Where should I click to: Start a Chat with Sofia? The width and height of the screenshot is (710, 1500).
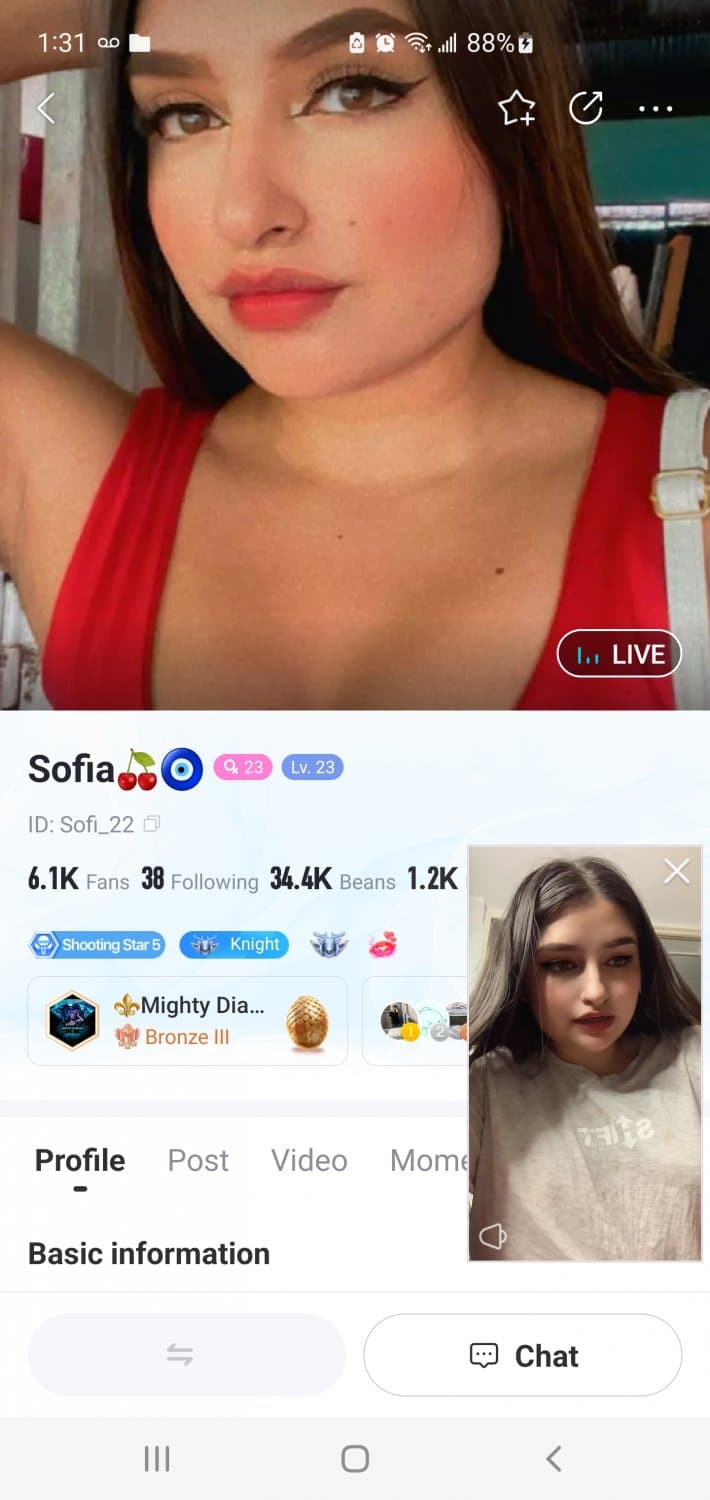point(523,1355)
